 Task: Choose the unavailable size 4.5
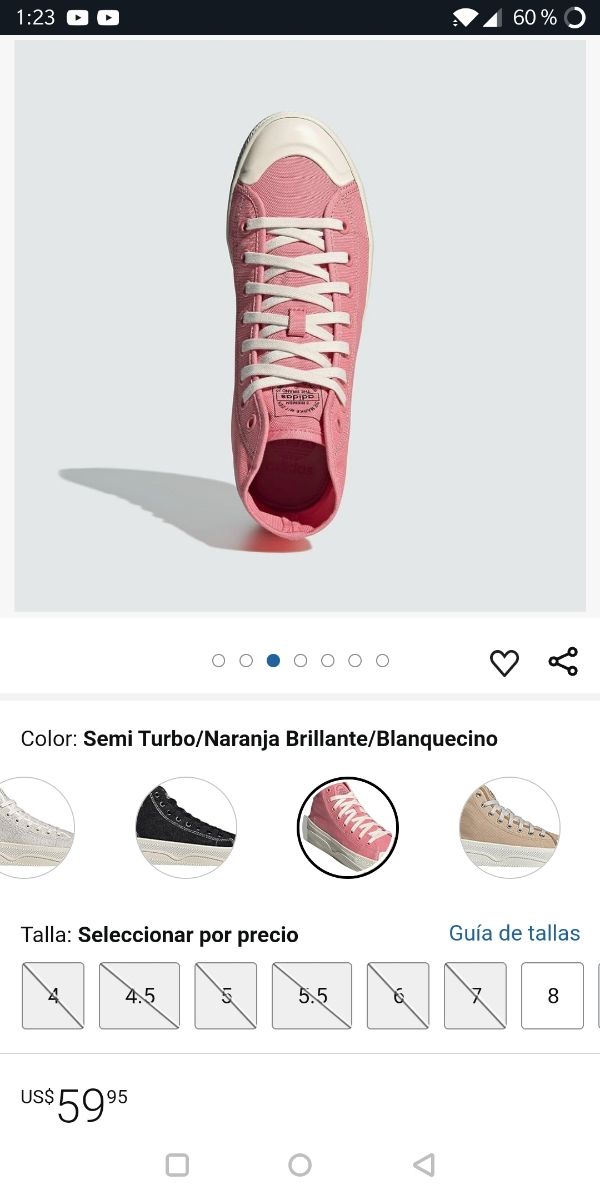(140, 996)
